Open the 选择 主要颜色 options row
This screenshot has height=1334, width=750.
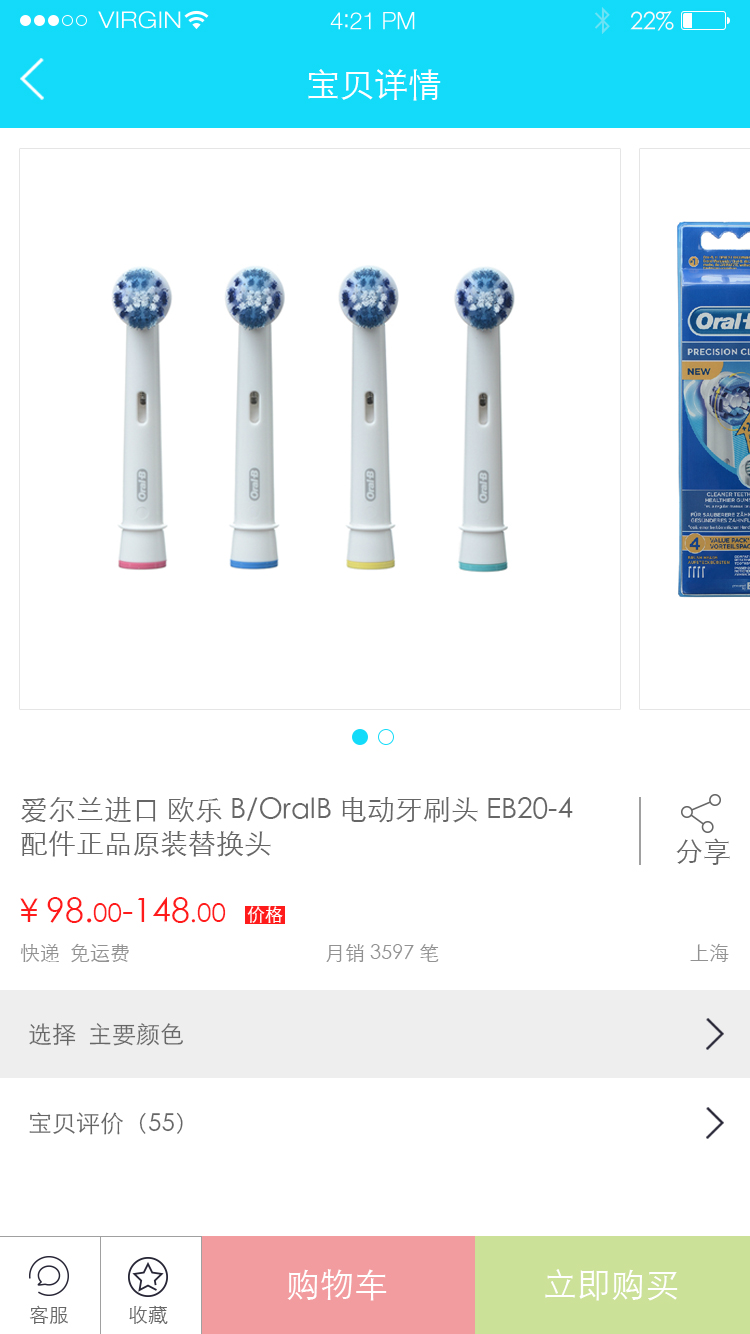coord(375,1034)
